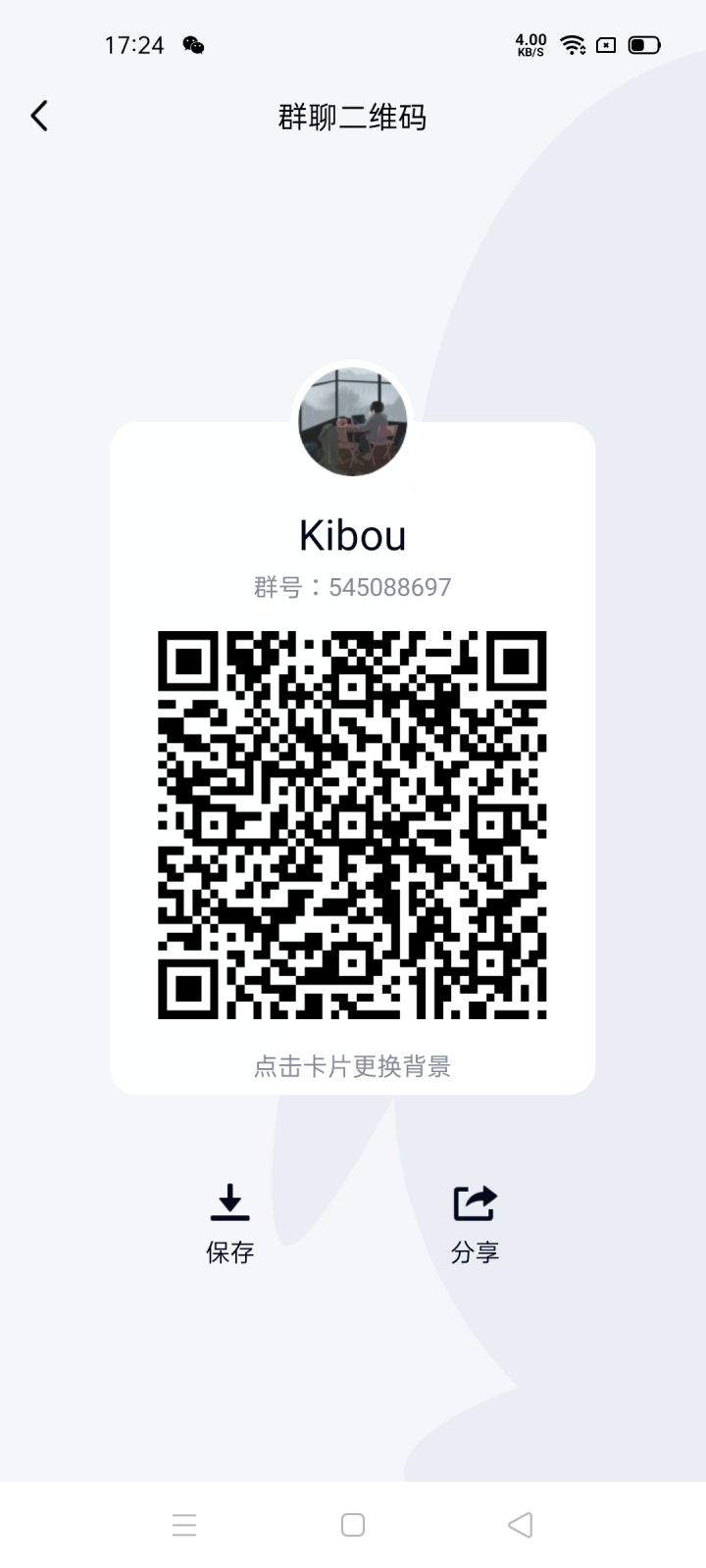Tap the save (download arrow) icon
The image size is (706, 1568).
(230, 1202)
